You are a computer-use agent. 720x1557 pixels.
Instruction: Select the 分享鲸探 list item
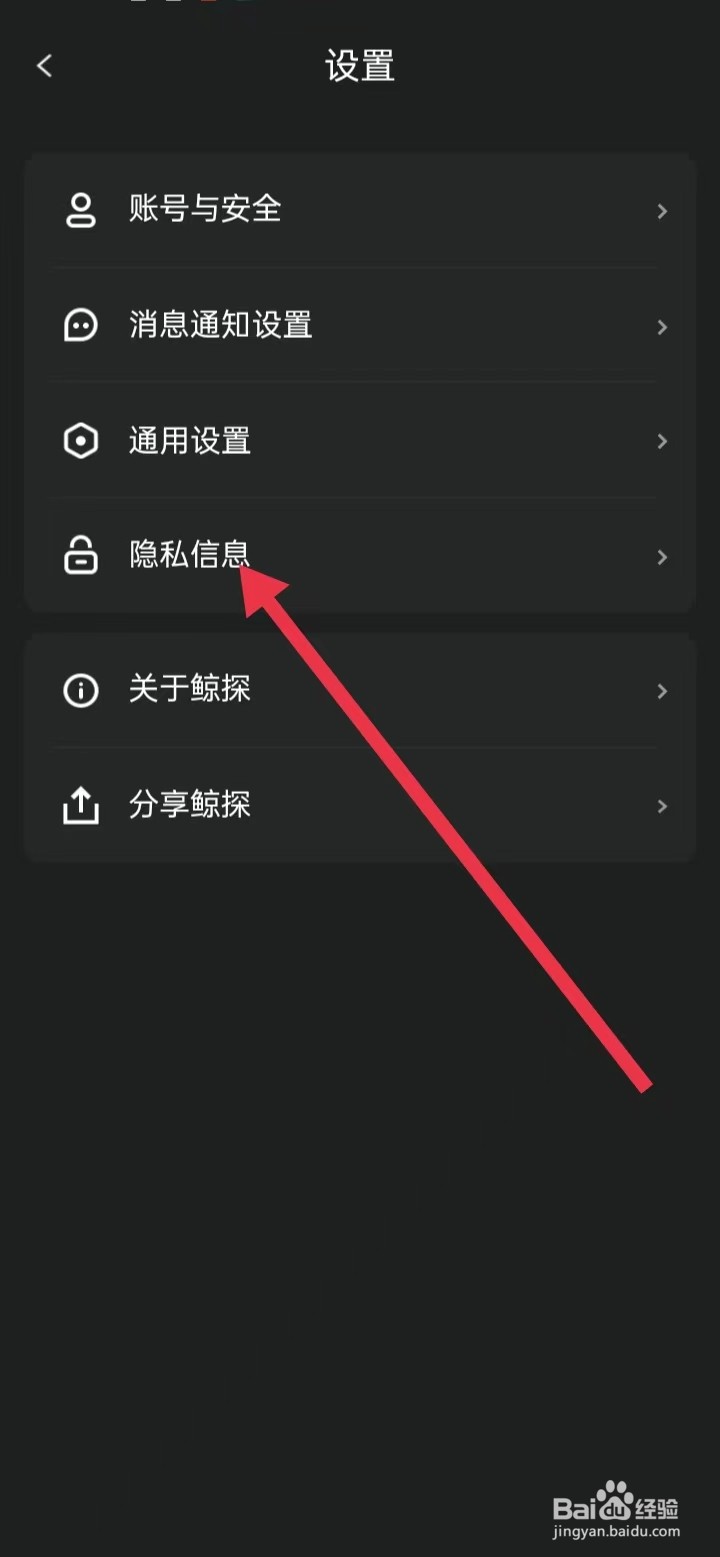(x=188, y=805)
